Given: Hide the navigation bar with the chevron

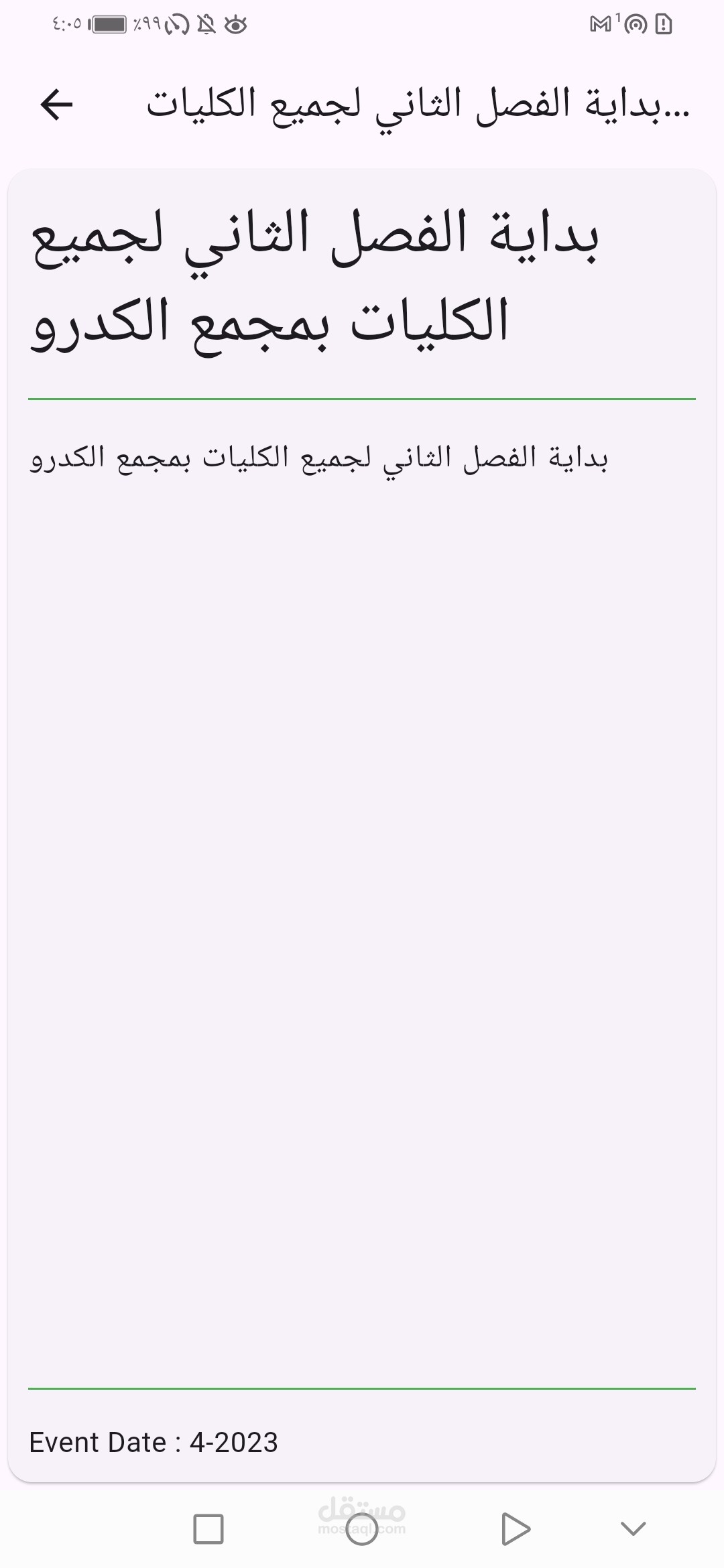Looking at the screenshot, I should pos(633,1528).
